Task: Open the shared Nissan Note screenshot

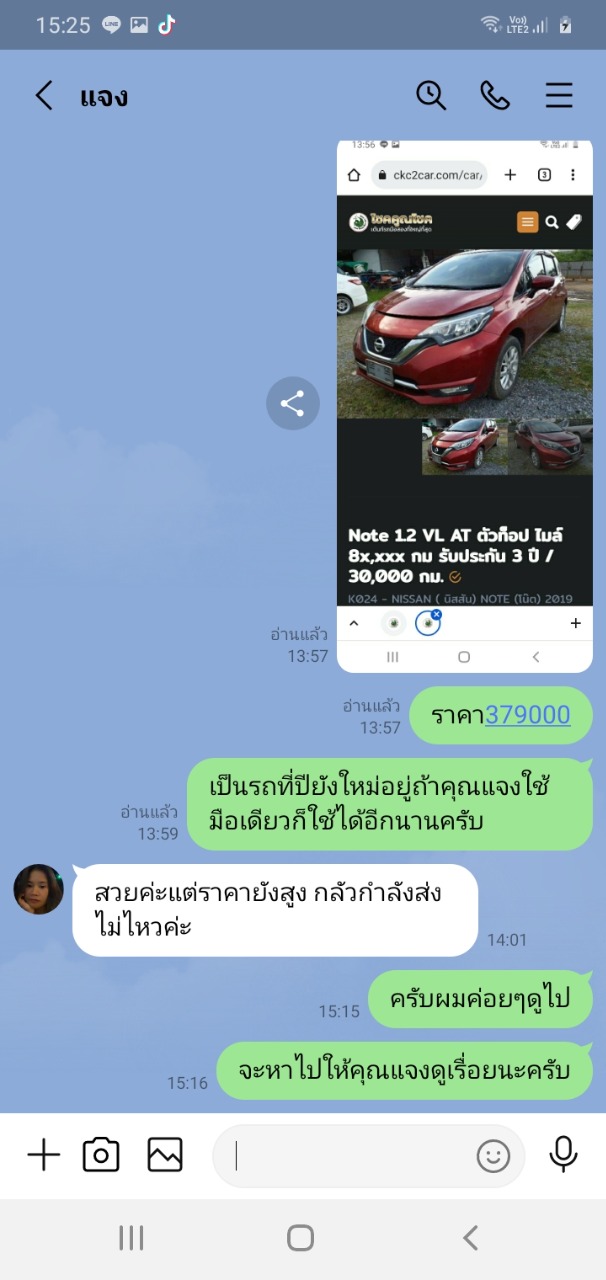Action: (x=464, y=405)
